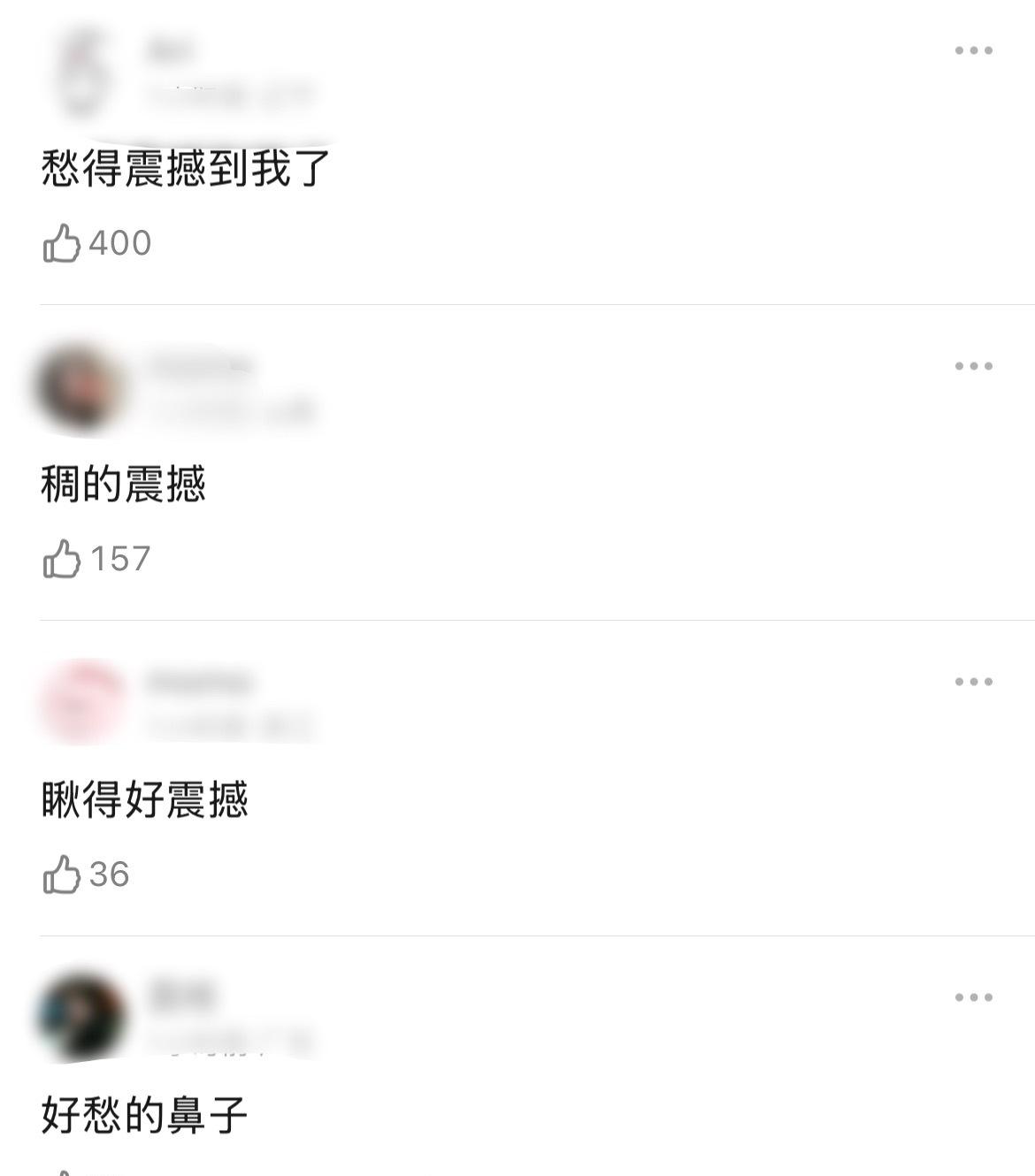The image size is (1035, 1176).
Task: Open avatar of '瞅得好震撼' commenter
Action: pyautogui.click(x=81, y=703)
